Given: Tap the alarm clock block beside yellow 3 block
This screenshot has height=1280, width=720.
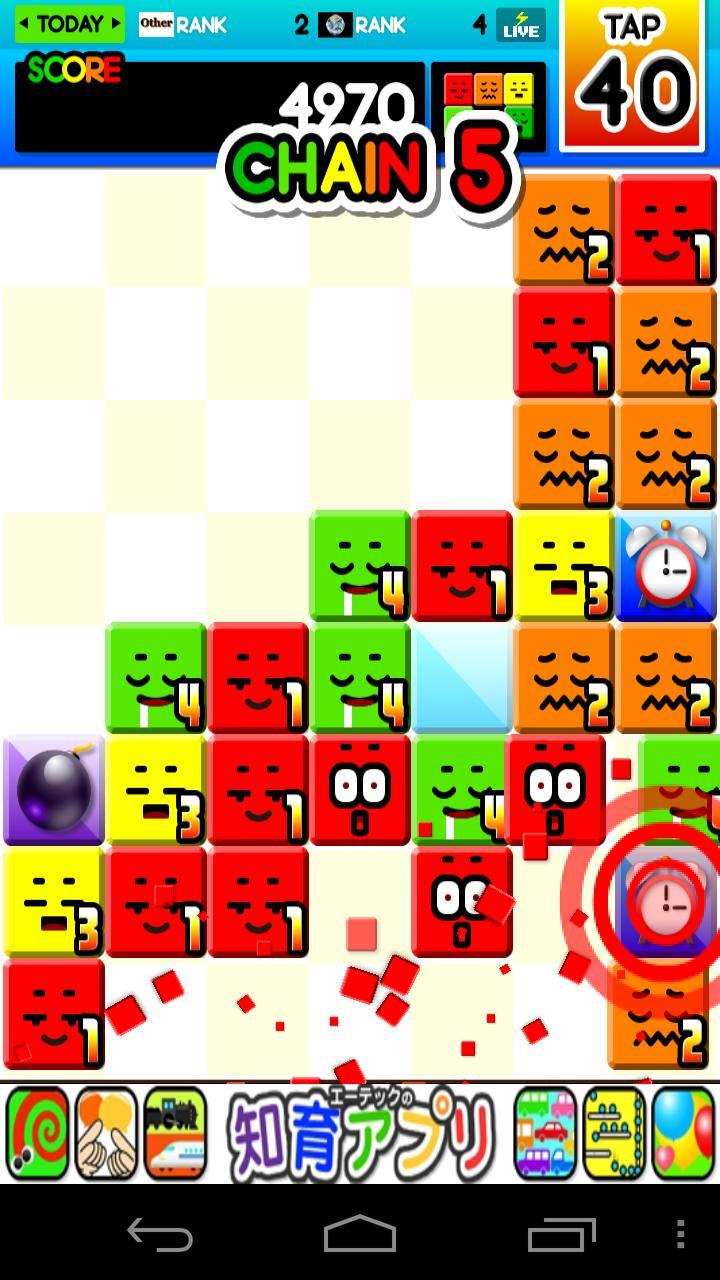Looking at the screenshot, I should point(666,566).
